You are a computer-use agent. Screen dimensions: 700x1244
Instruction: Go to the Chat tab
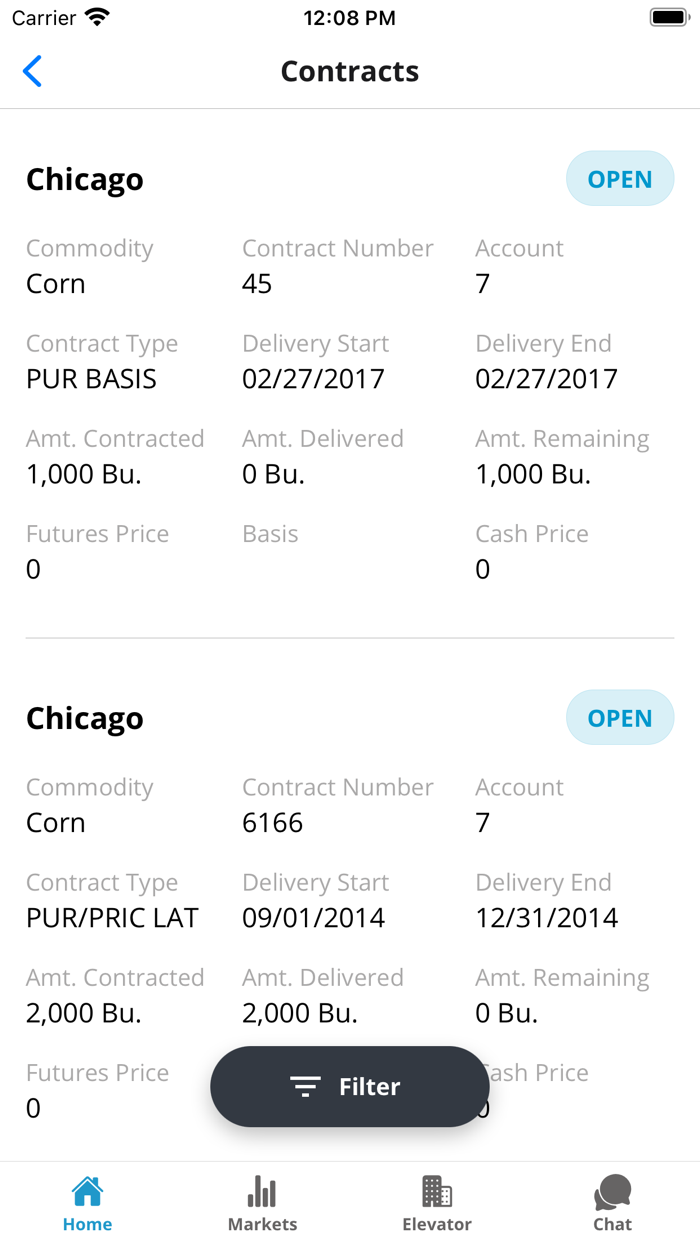(x=612, y=1203)
